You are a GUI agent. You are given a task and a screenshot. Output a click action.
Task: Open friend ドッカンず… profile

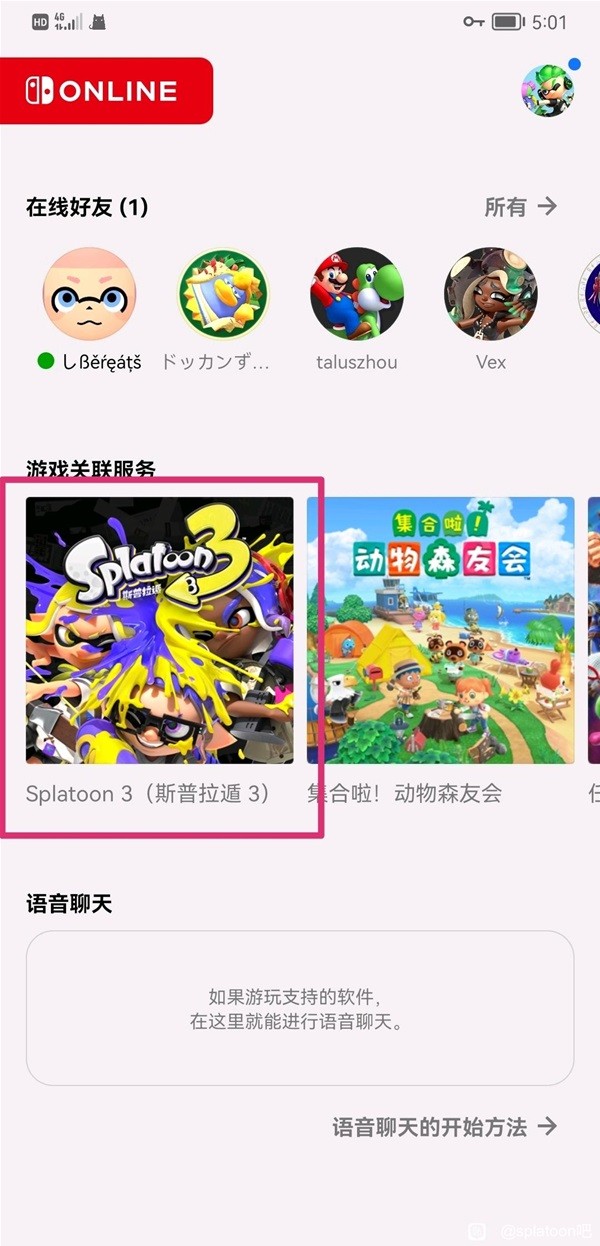pyautogui.click(x=223, y=295)
